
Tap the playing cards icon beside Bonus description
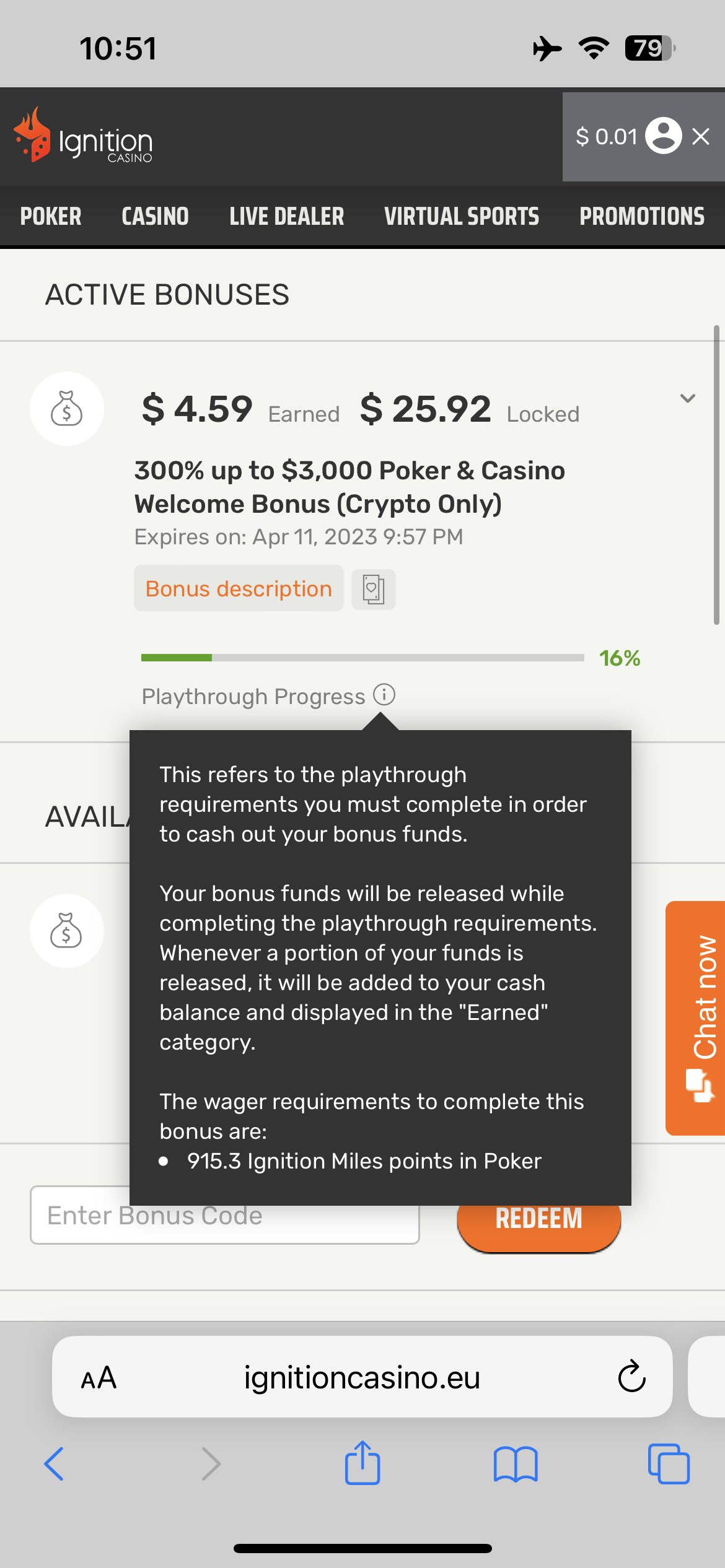click(x=374, y=590)
